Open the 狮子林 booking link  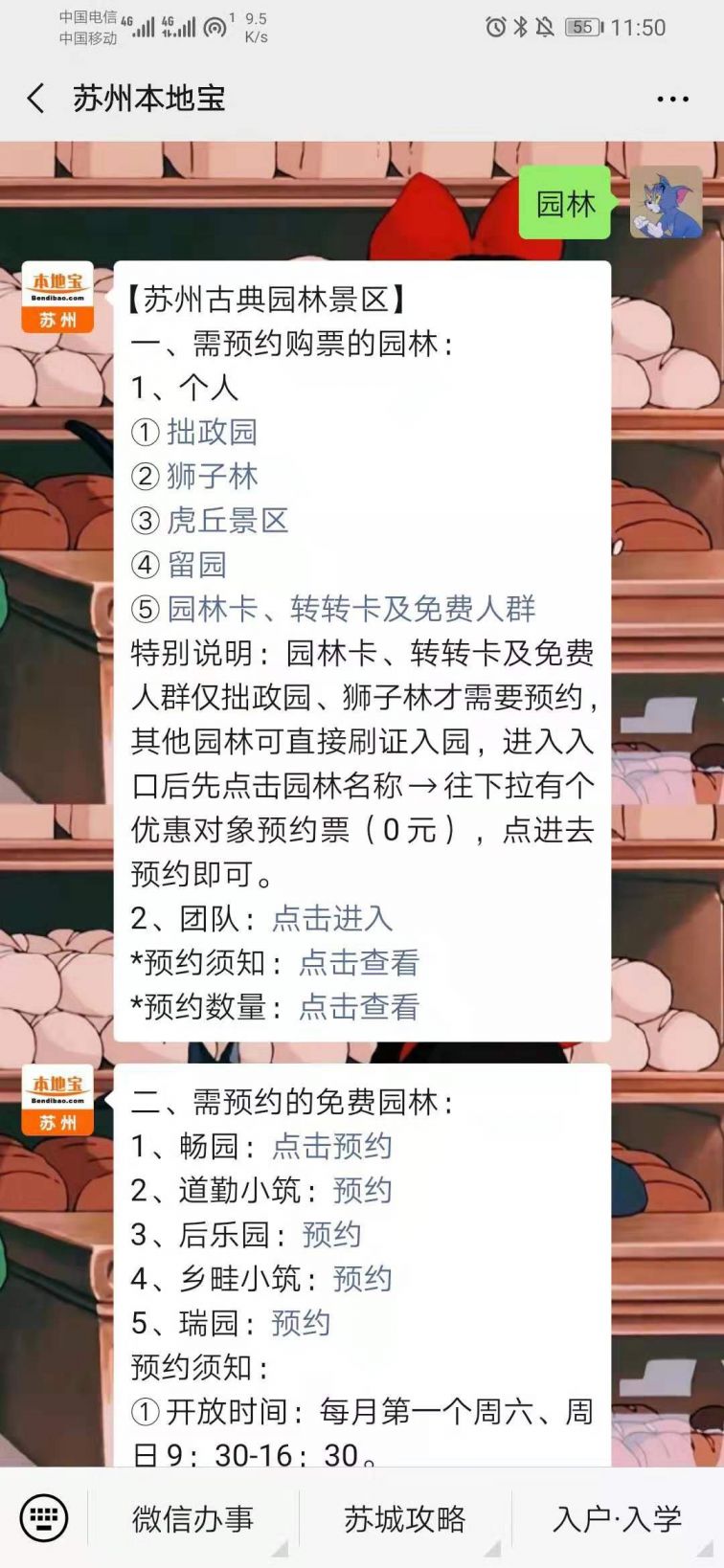pos(212,477)
